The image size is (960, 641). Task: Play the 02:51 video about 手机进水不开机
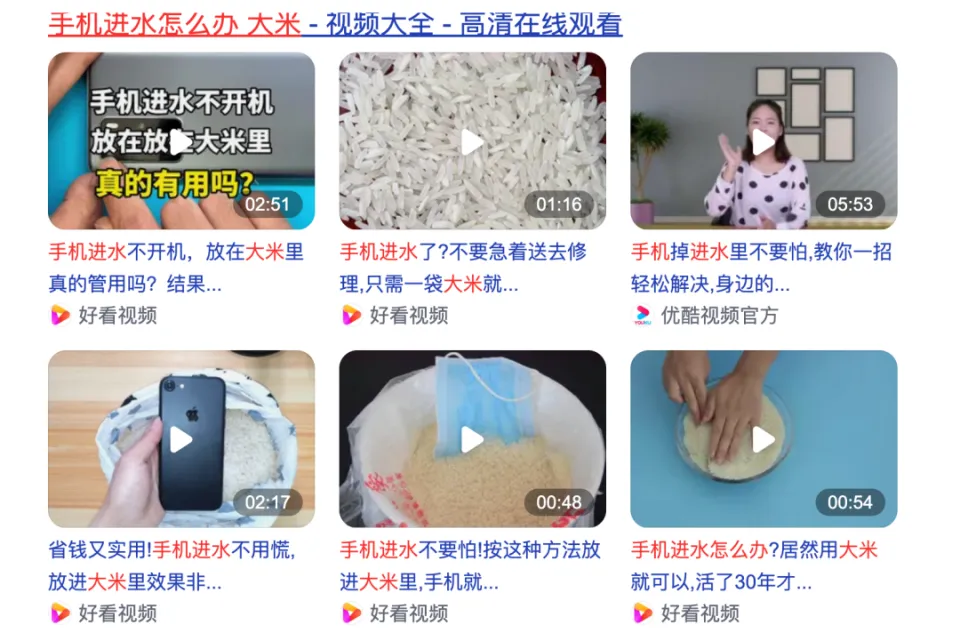181,141
